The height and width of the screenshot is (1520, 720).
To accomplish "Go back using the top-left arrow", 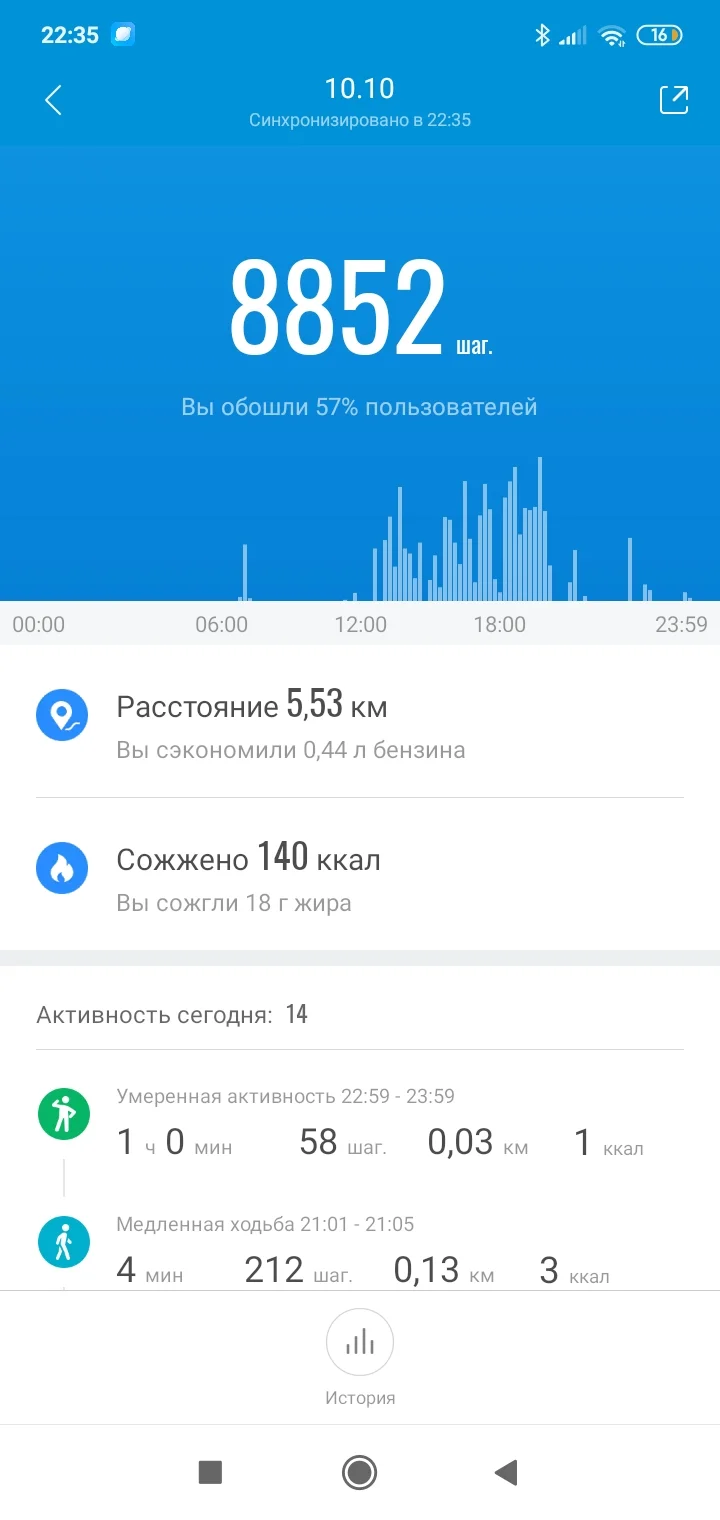I will (54, 100).
